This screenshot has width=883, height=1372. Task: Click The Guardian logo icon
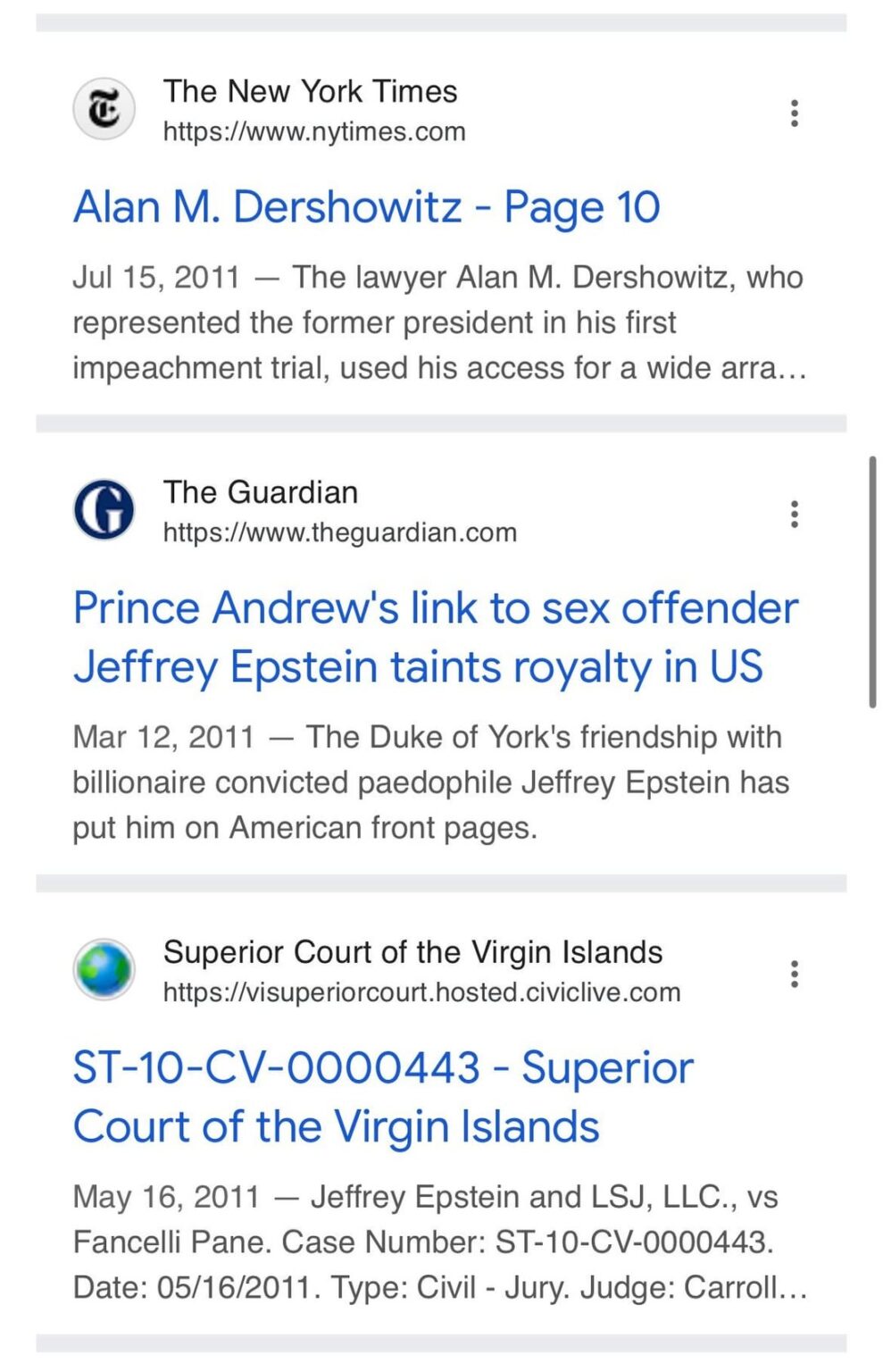pos(106,507)
